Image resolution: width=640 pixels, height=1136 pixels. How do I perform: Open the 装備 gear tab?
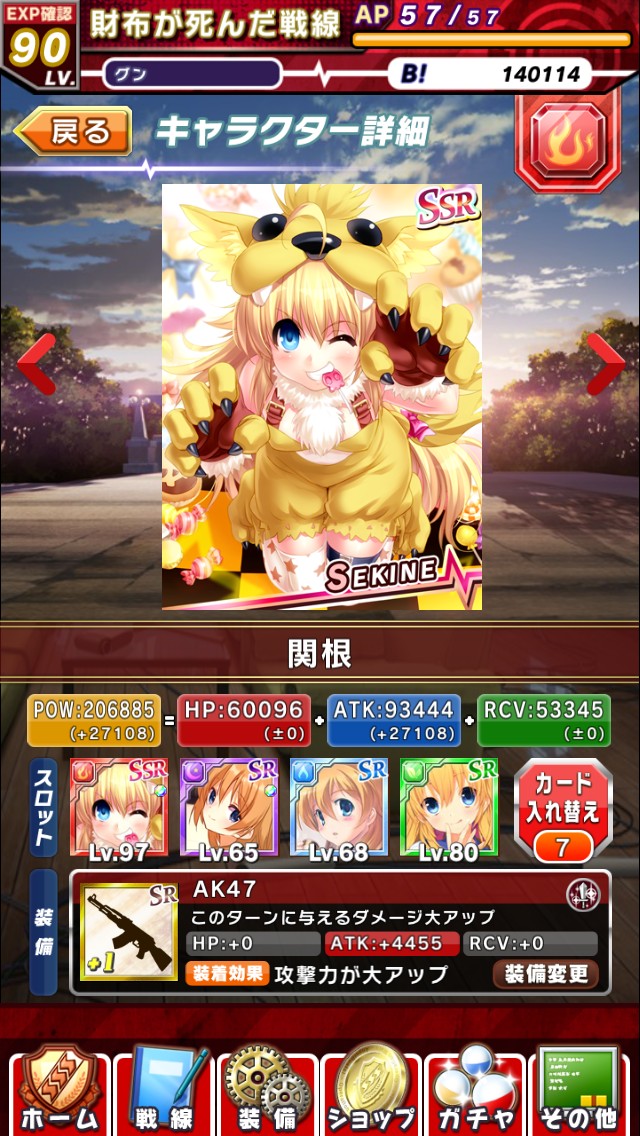pyautogui.click(x=267, y=1091)
